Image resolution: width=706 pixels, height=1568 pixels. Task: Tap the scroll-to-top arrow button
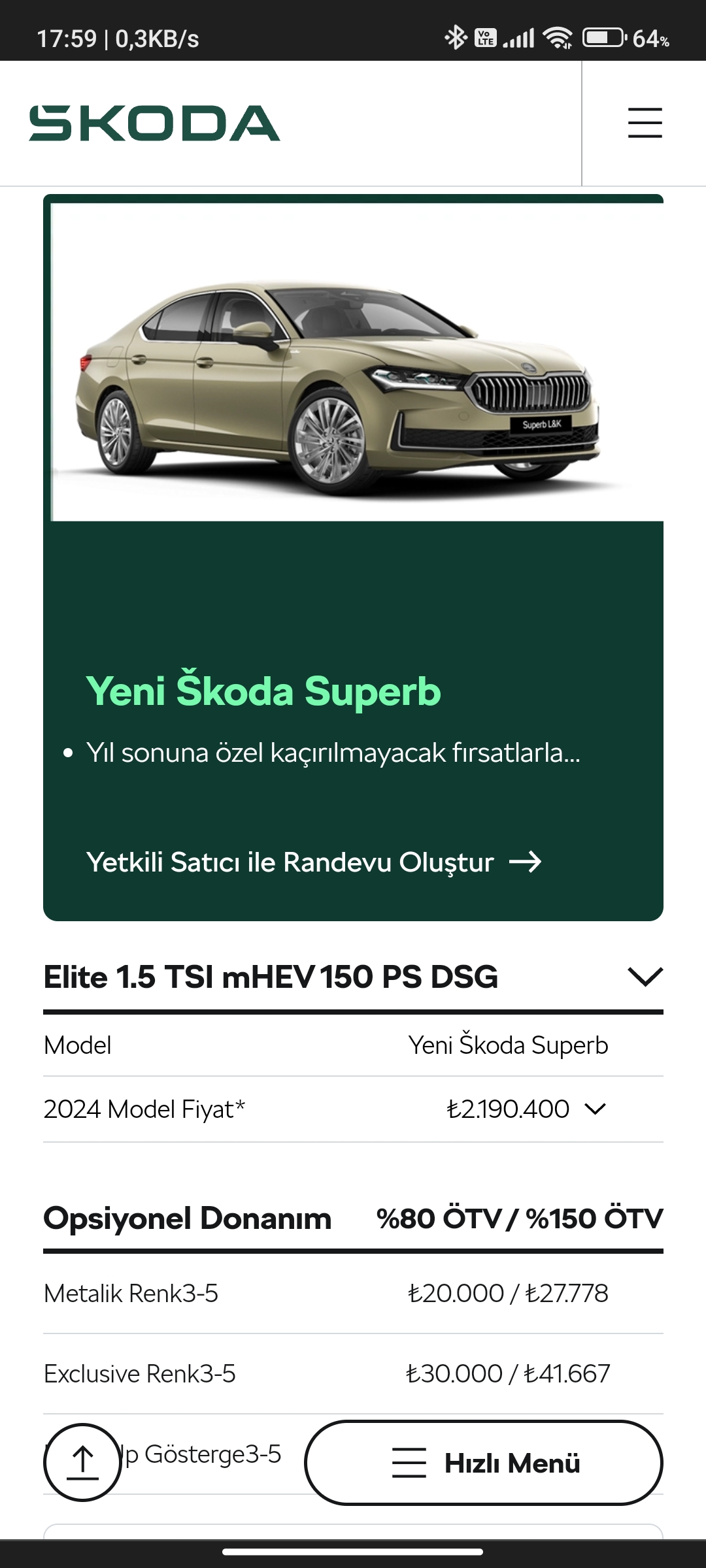click(x=82, y=1462)
